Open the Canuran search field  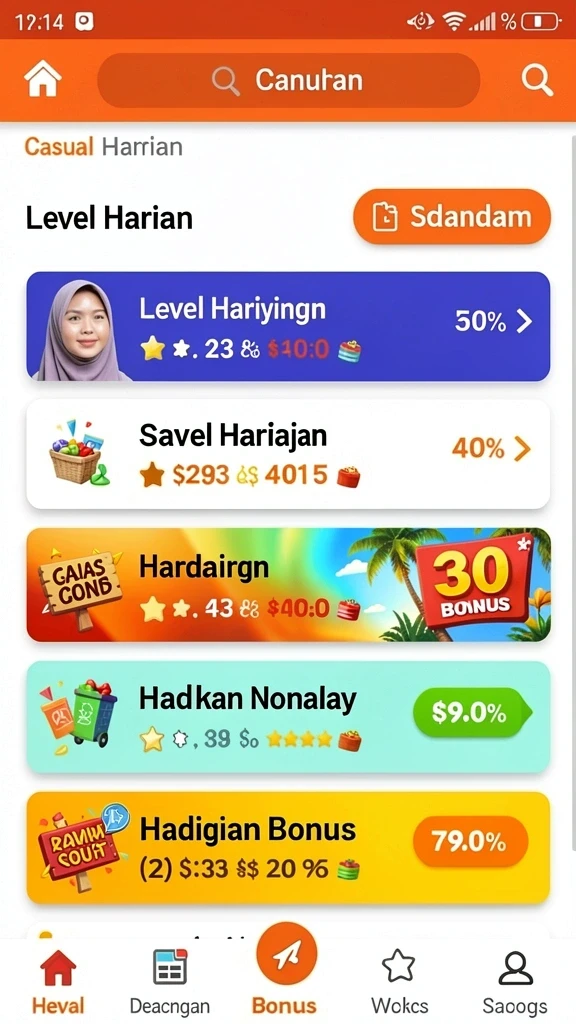(x=289, y=80)
